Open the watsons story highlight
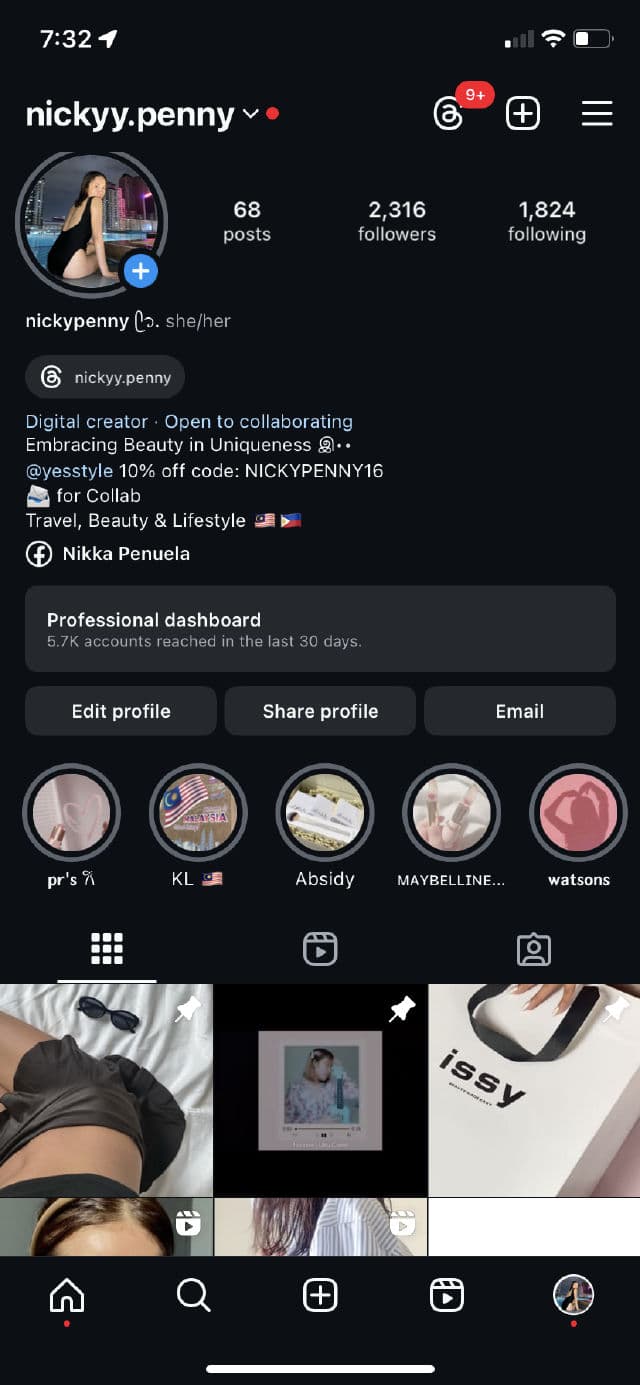This screenshot has height=1385, width=640. (x=578, y=812)
